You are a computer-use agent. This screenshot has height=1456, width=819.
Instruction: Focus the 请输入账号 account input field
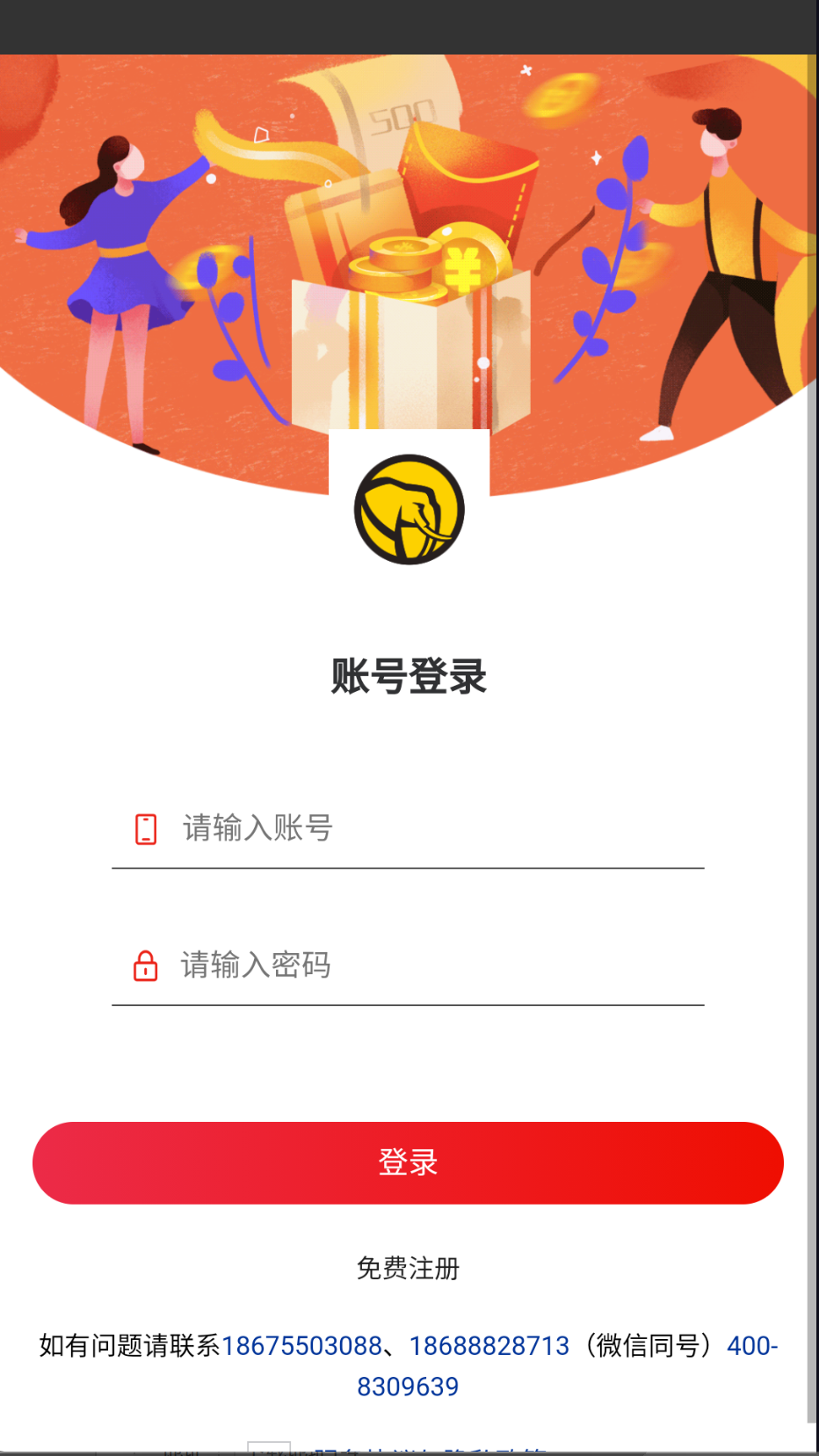click(395, 828)
